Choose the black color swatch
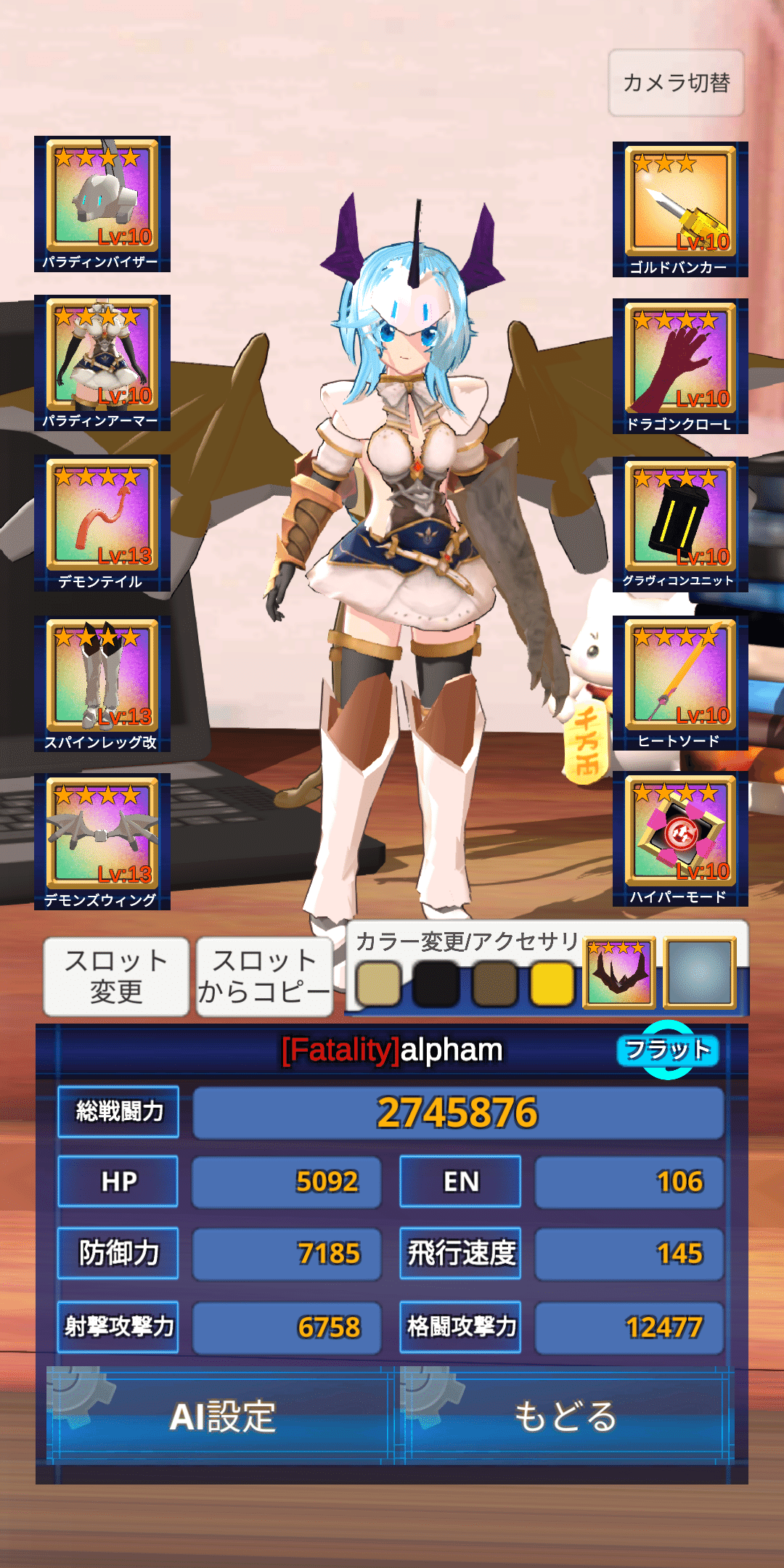 pyautogui.click(x=436, y=984)
